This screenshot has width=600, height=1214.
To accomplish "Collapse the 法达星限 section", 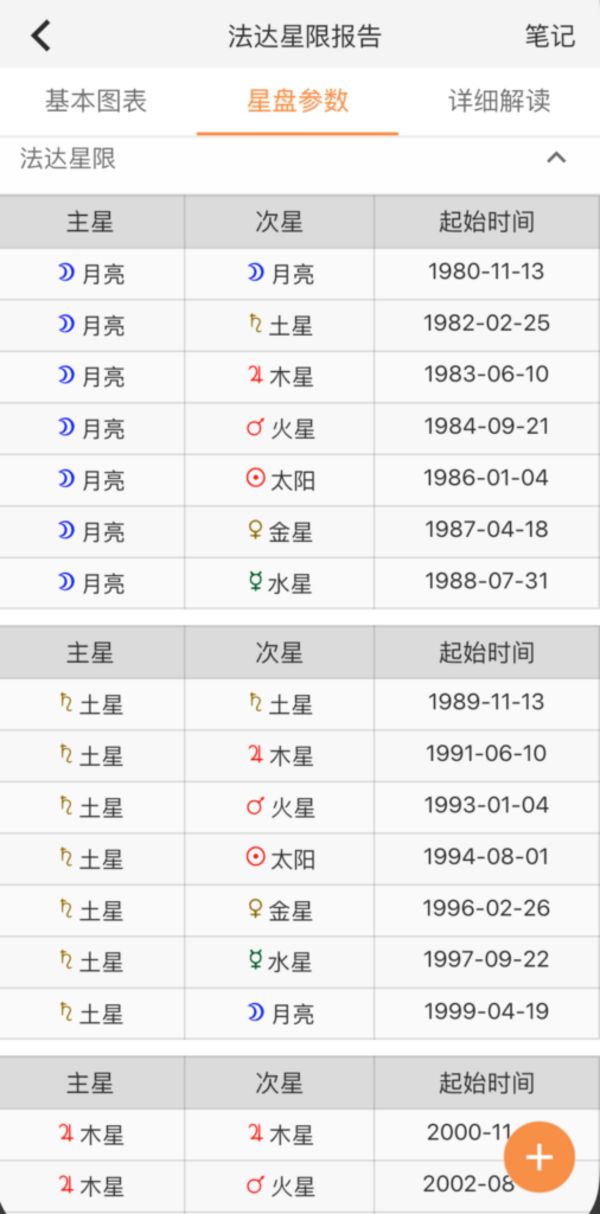I will 557,158.
